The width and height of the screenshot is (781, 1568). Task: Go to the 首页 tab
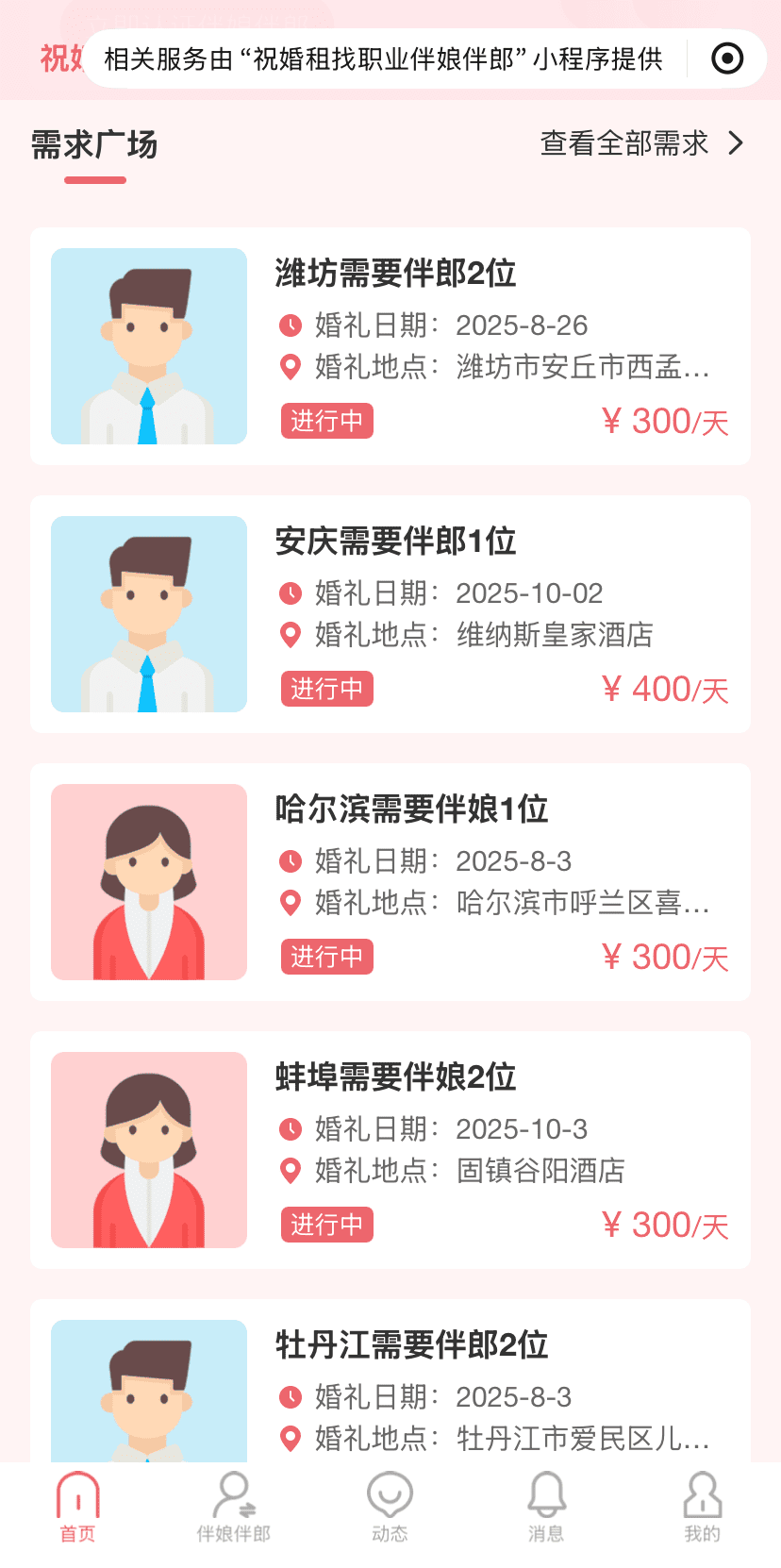coord(78,1507)
